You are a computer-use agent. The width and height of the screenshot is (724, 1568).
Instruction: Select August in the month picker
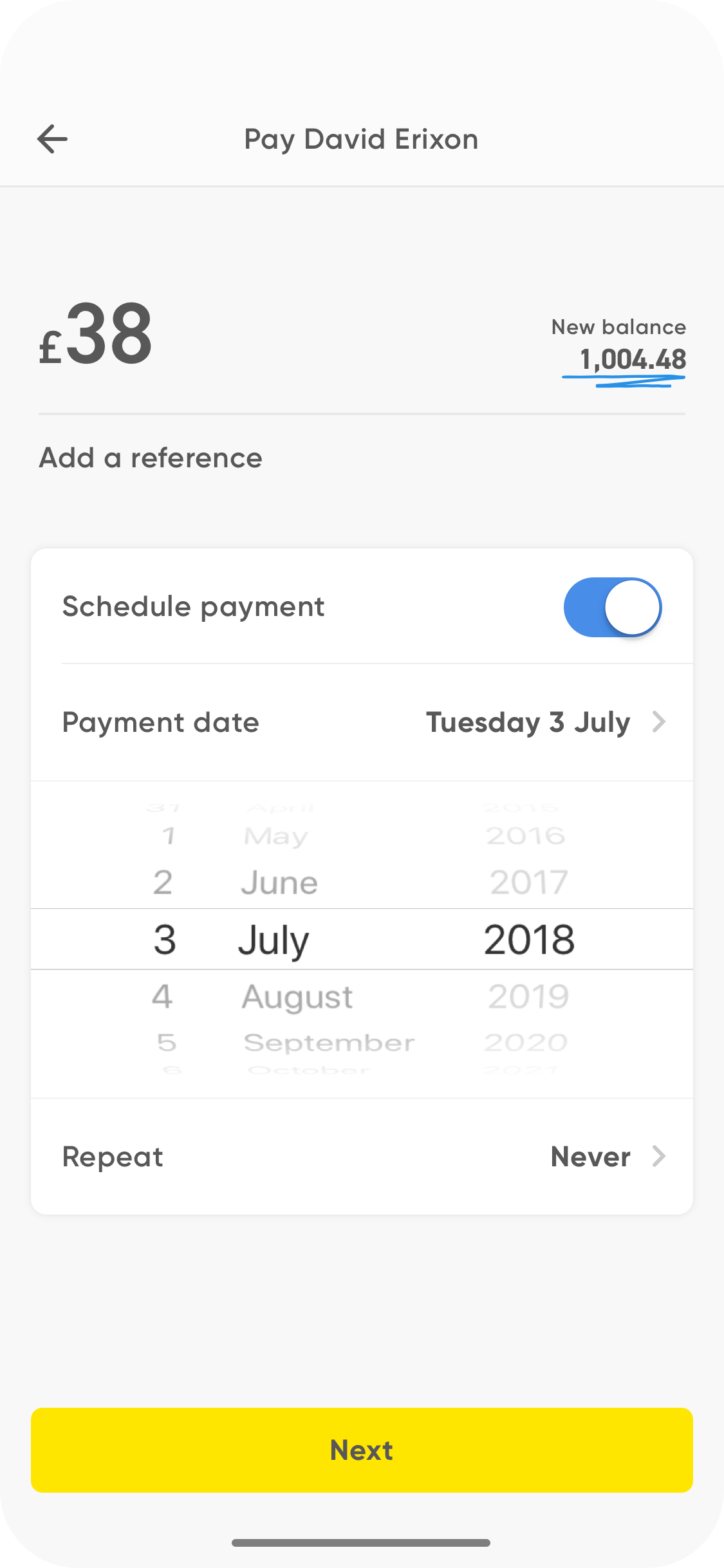297,997
